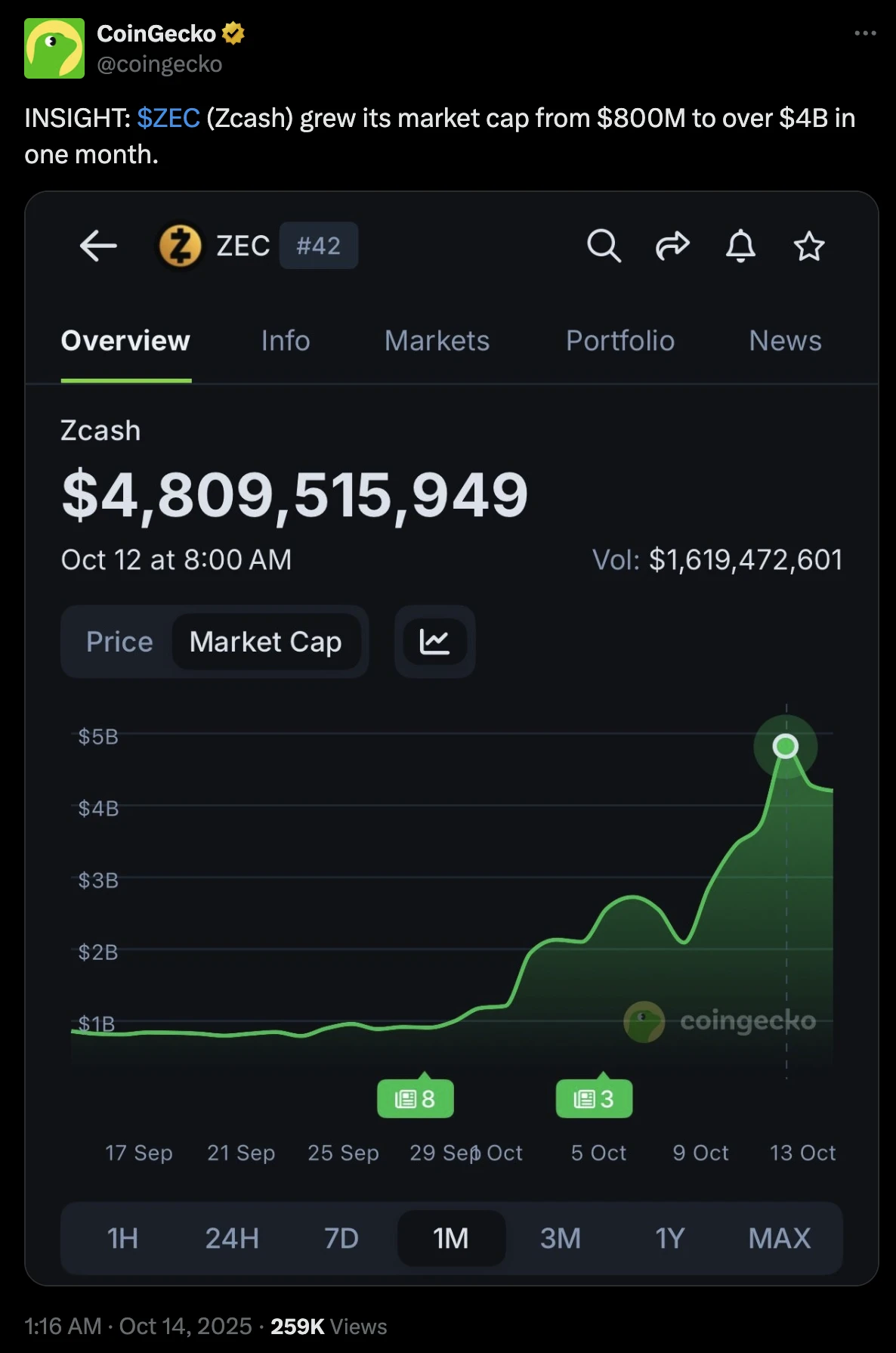Tap the search icon
The height and width of the screenshot is (1353, 896).
click(602, 246)
